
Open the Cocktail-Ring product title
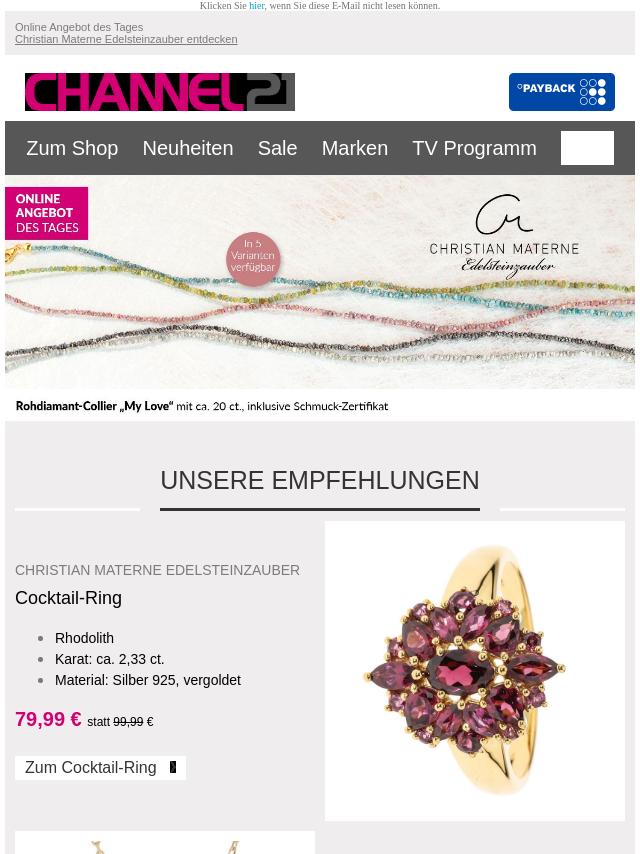pos(68,598)
